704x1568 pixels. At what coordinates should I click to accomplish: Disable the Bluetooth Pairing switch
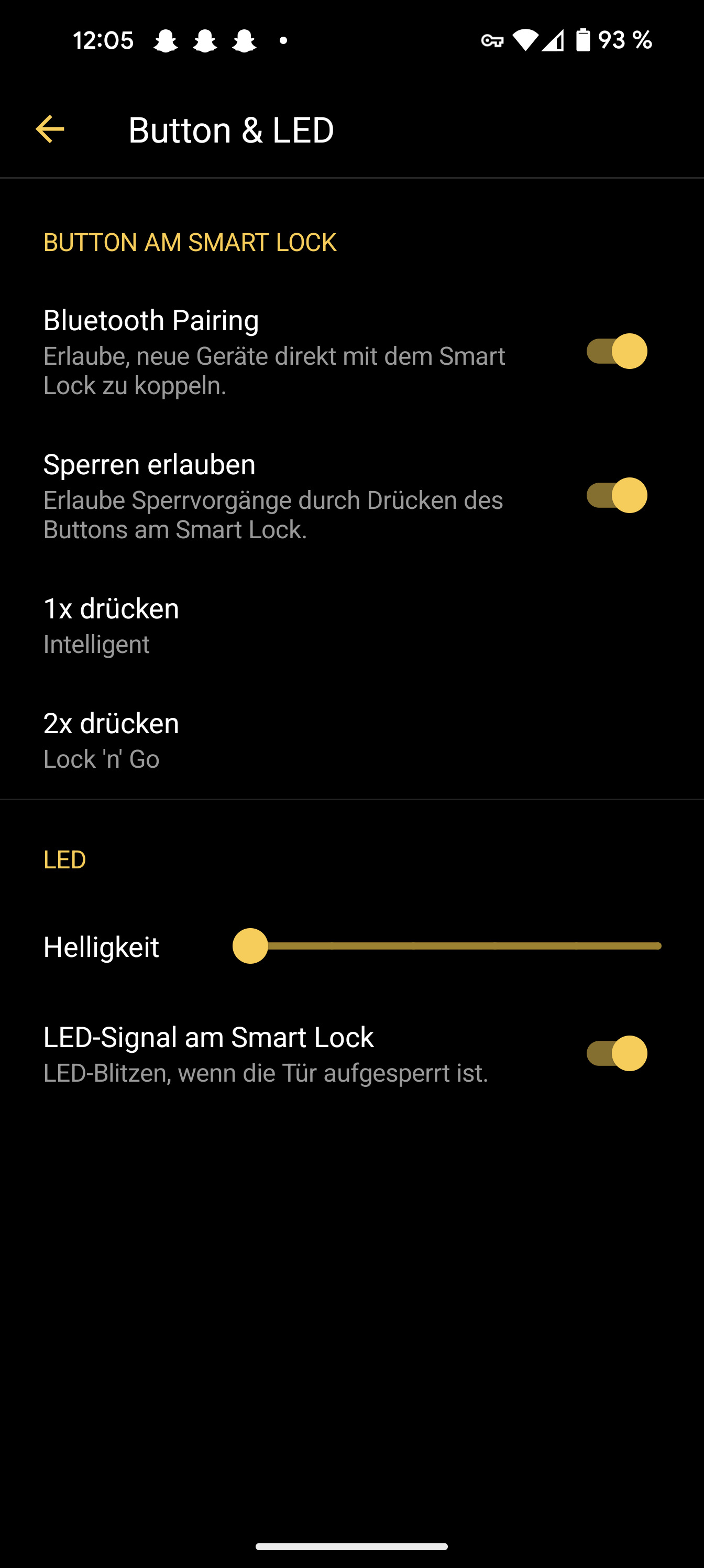(616, 351)
